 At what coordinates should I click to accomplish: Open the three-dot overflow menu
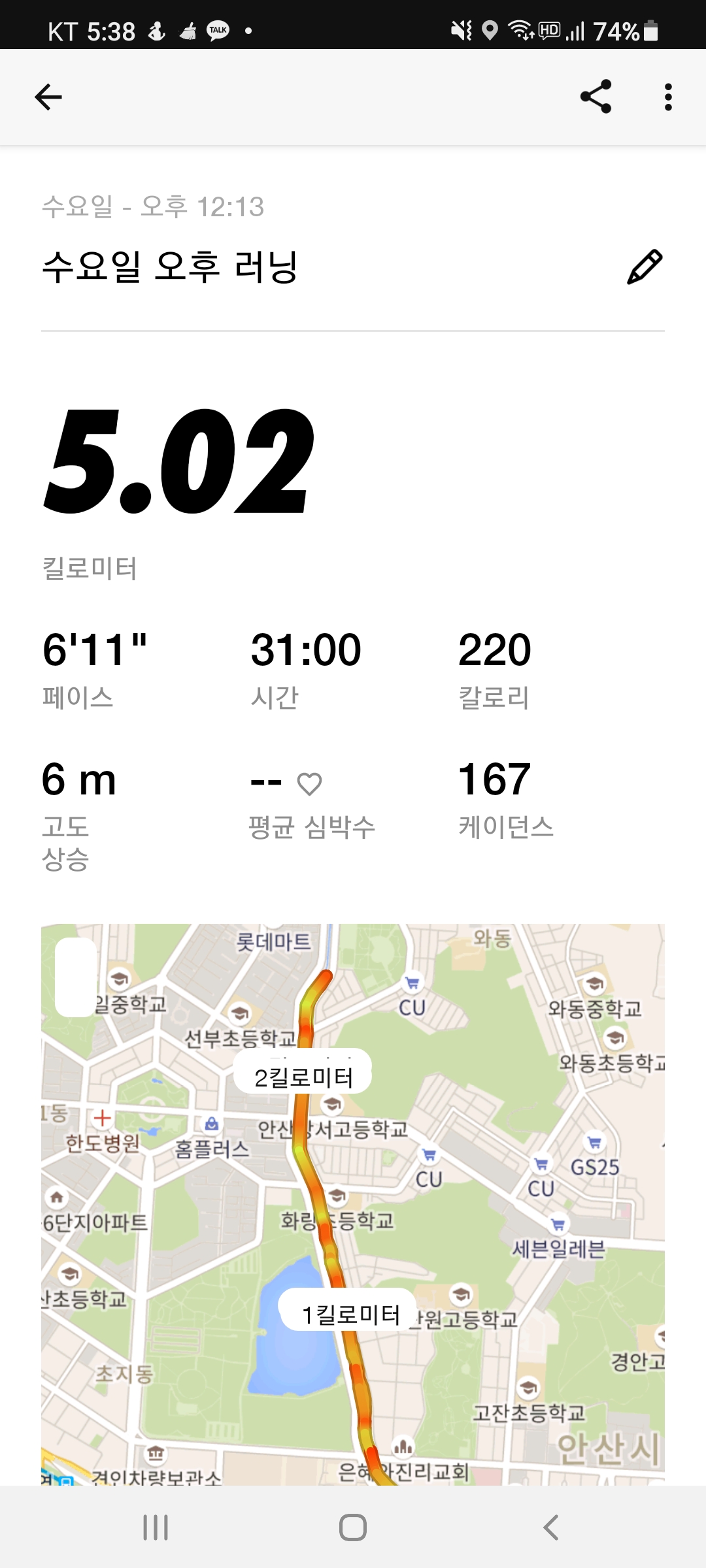coord(667,97)
